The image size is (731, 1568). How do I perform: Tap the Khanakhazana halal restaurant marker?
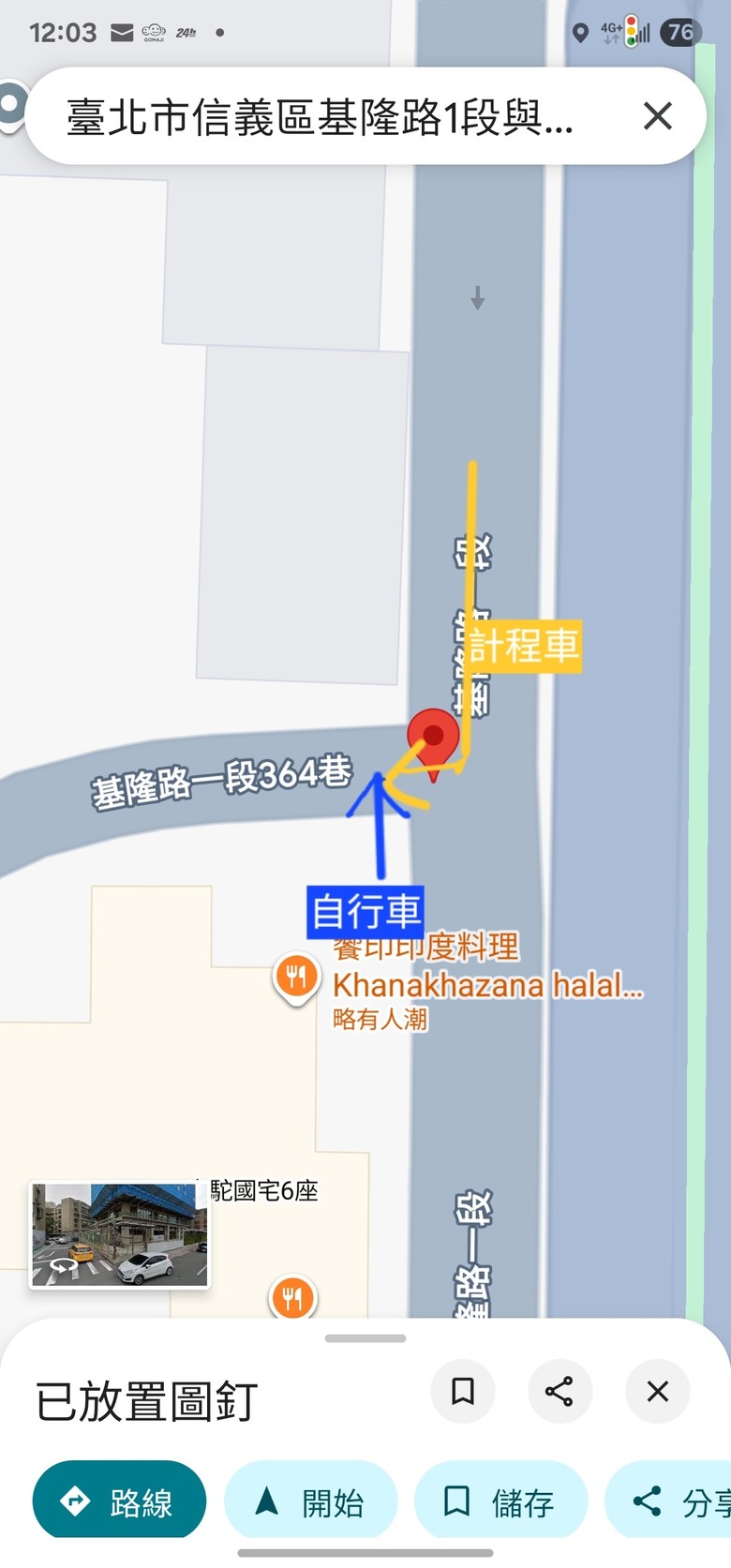click(x=296, y=978)
